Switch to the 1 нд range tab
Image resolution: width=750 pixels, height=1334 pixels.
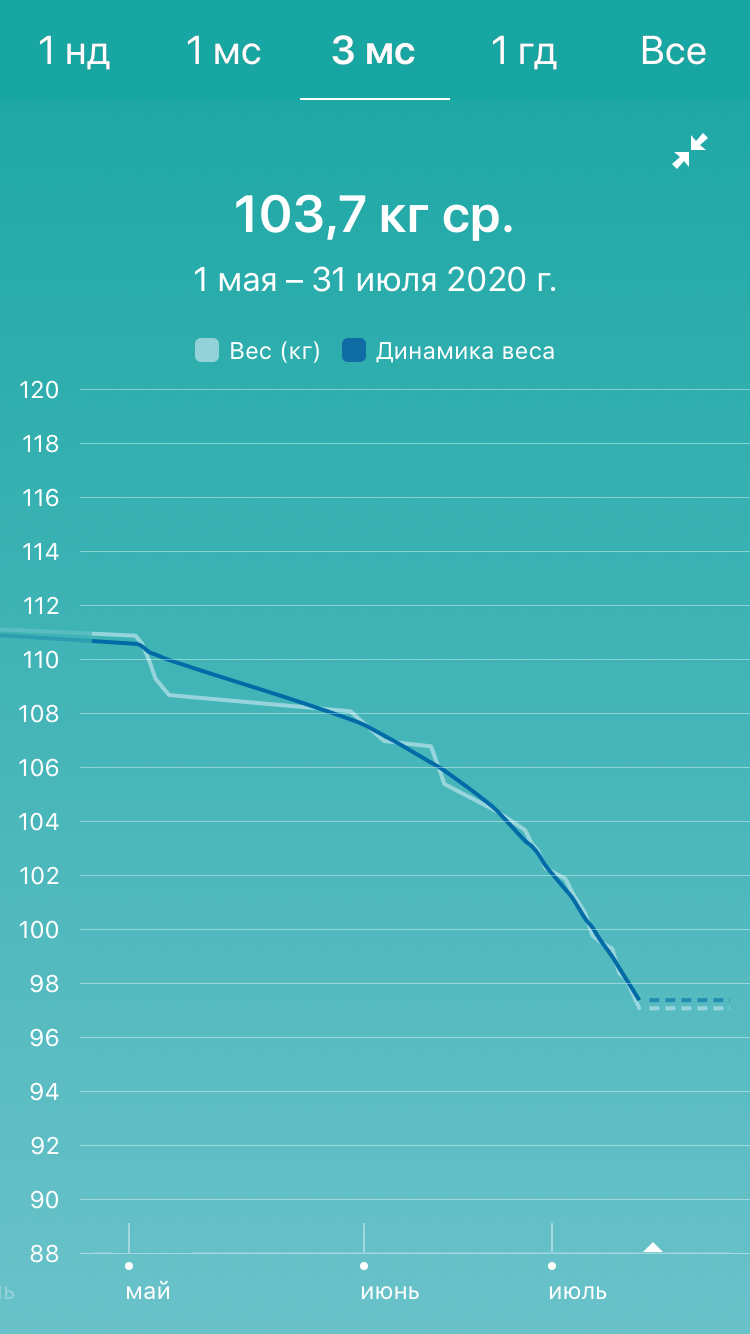(x=74, y=51)
